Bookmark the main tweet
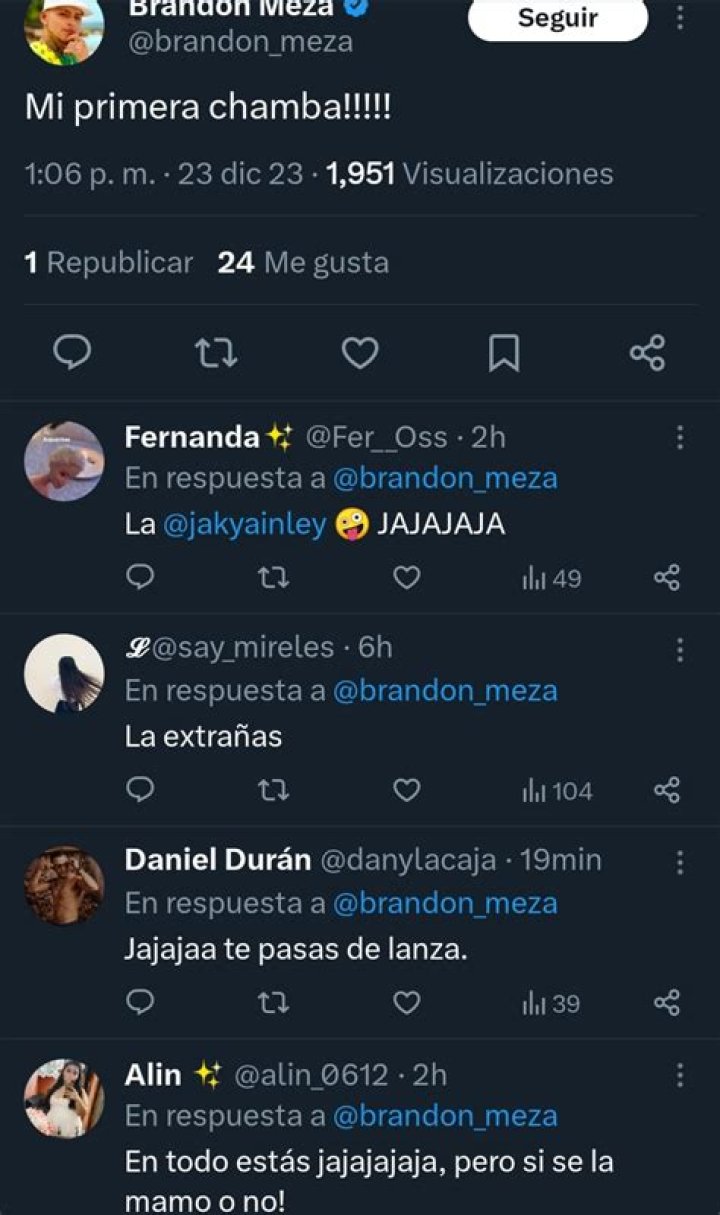The image size is (720, 1215). tap(504, 353)
